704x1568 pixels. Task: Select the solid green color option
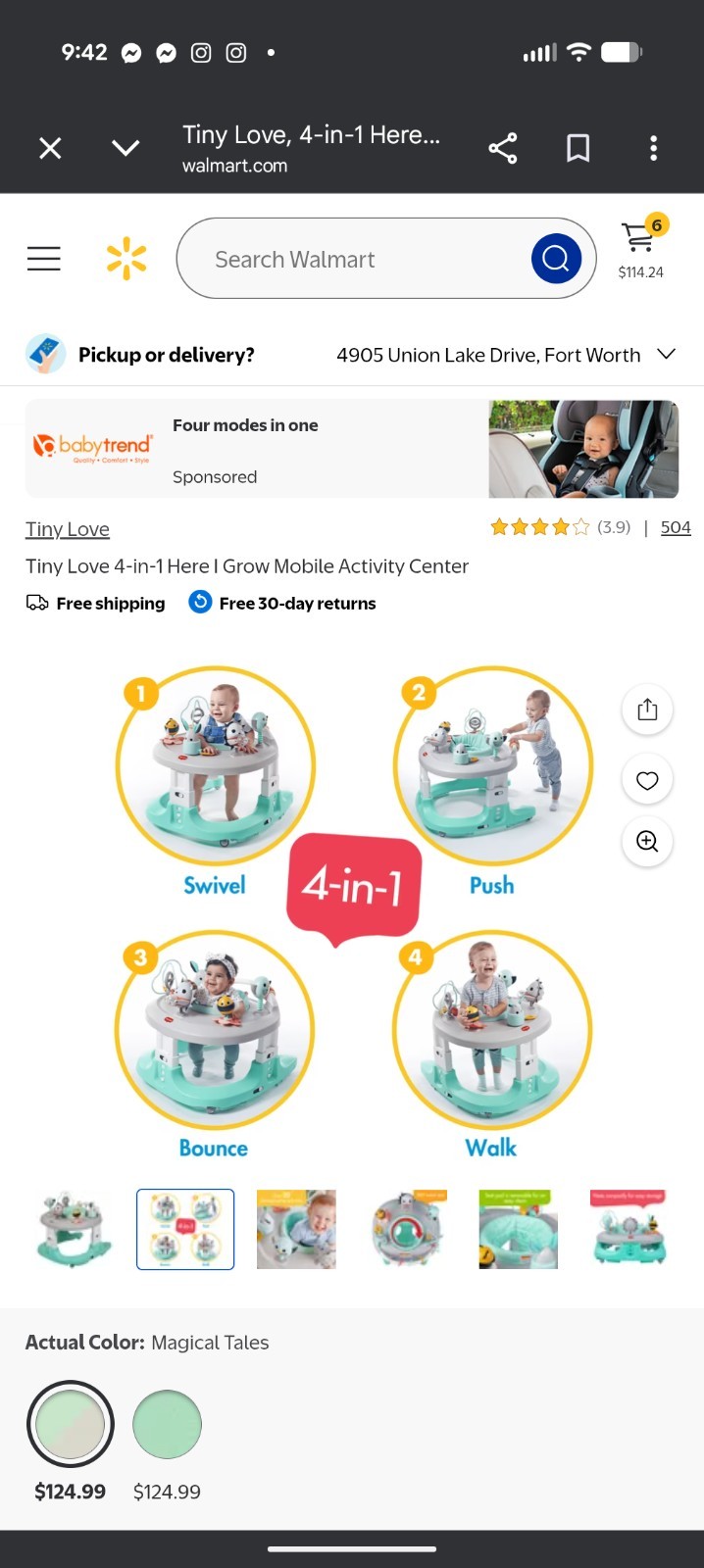[x=167, y=1424]
